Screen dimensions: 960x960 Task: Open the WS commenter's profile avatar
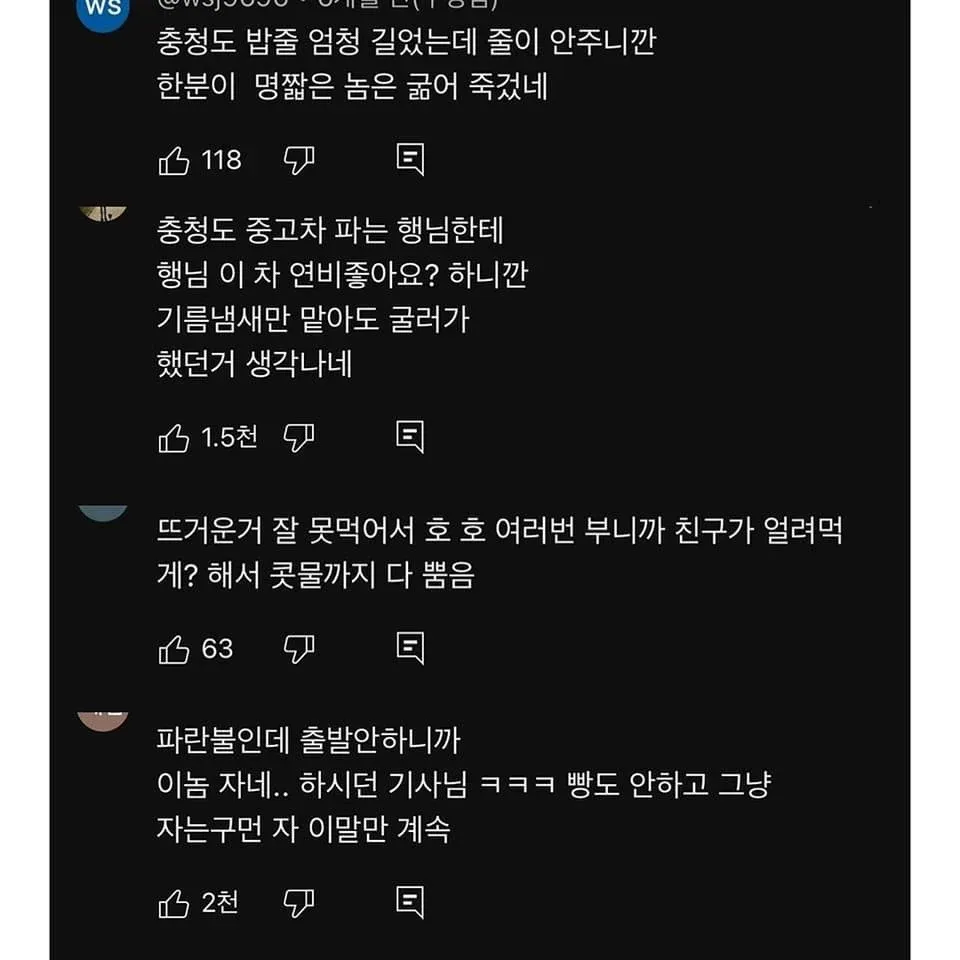[103, 10]
